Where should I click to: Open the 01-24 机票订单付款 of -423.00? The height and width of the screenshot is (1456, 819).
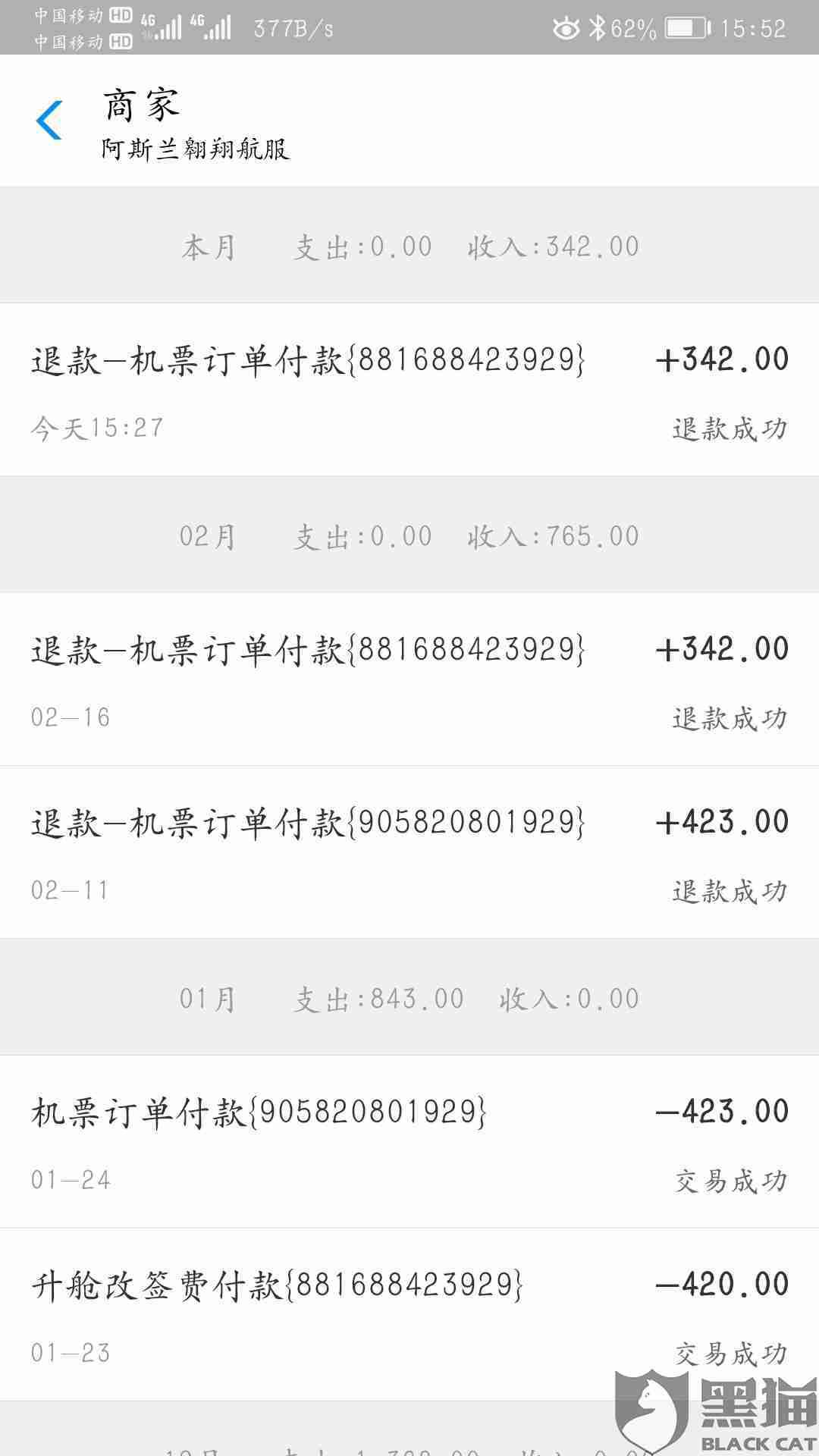pyautogui.click(x=409, y=1143)
